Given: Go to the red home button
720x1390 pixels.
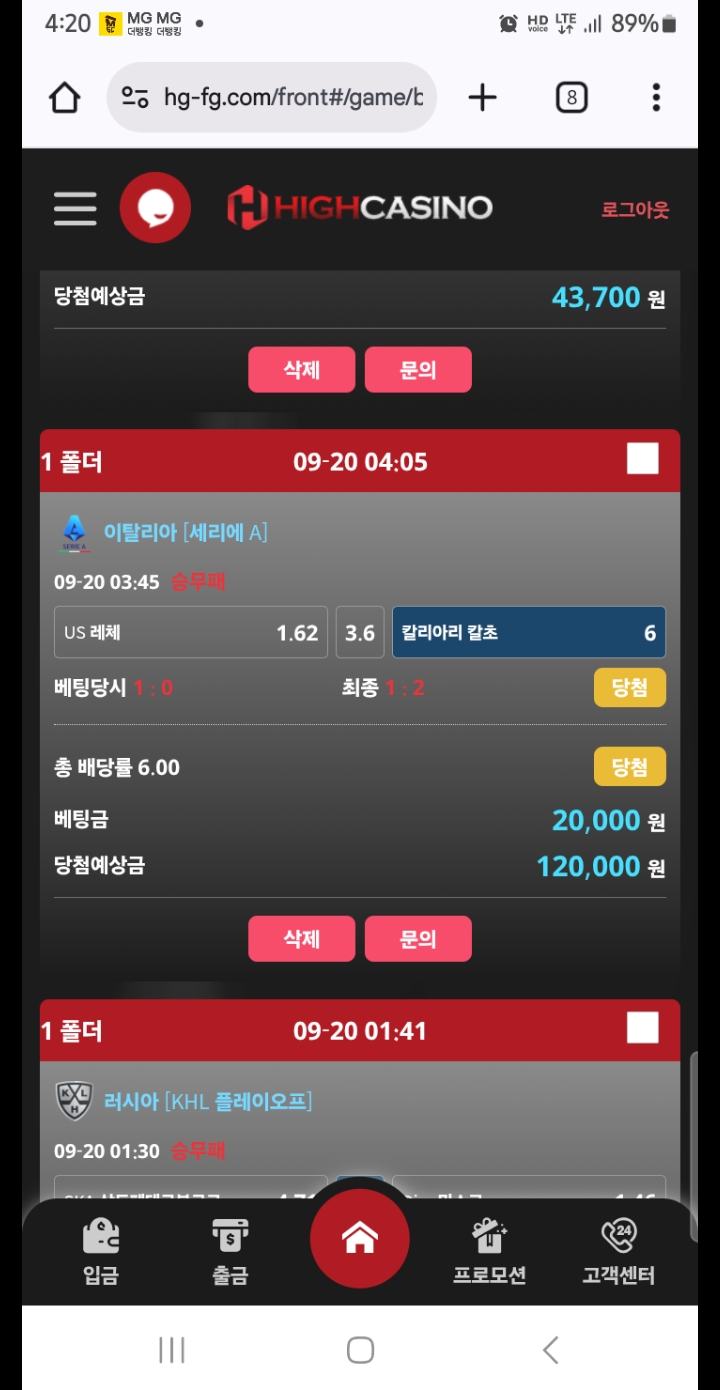Looking at the screenshot, I should tap(360, 1239).
